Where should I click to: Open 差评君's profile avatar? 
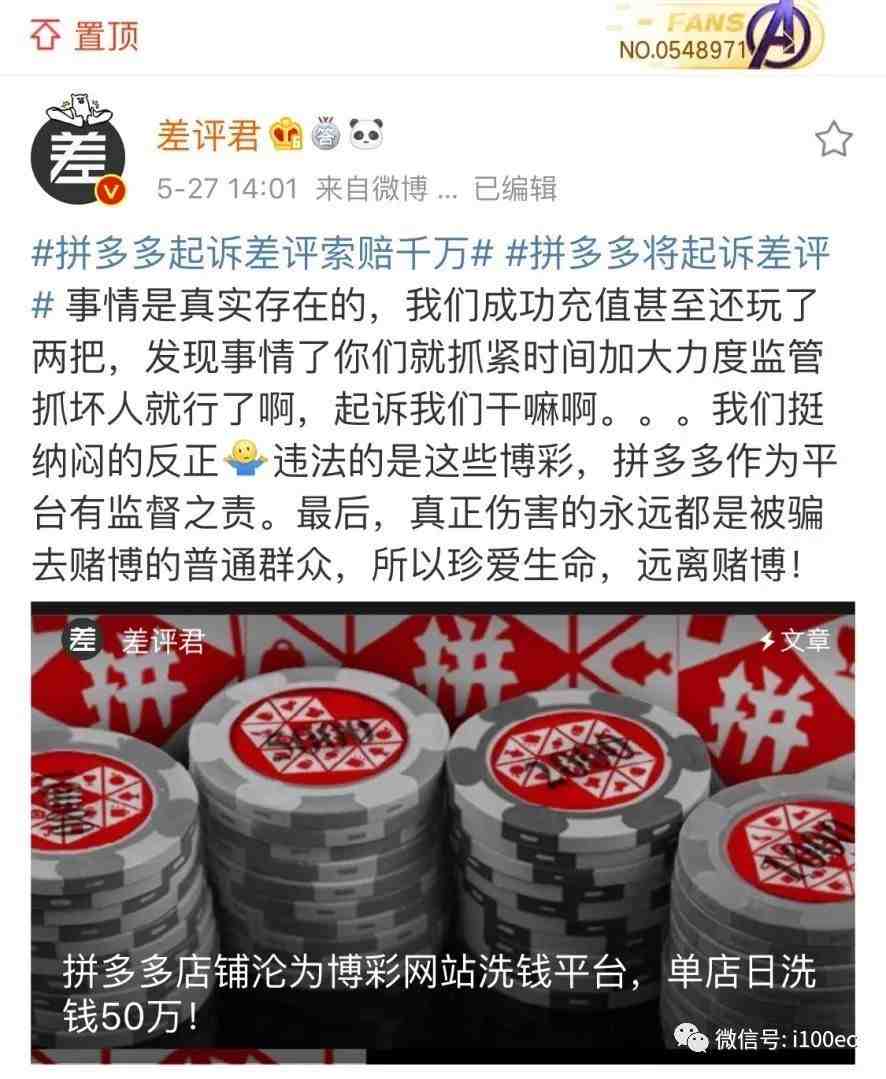78,152
